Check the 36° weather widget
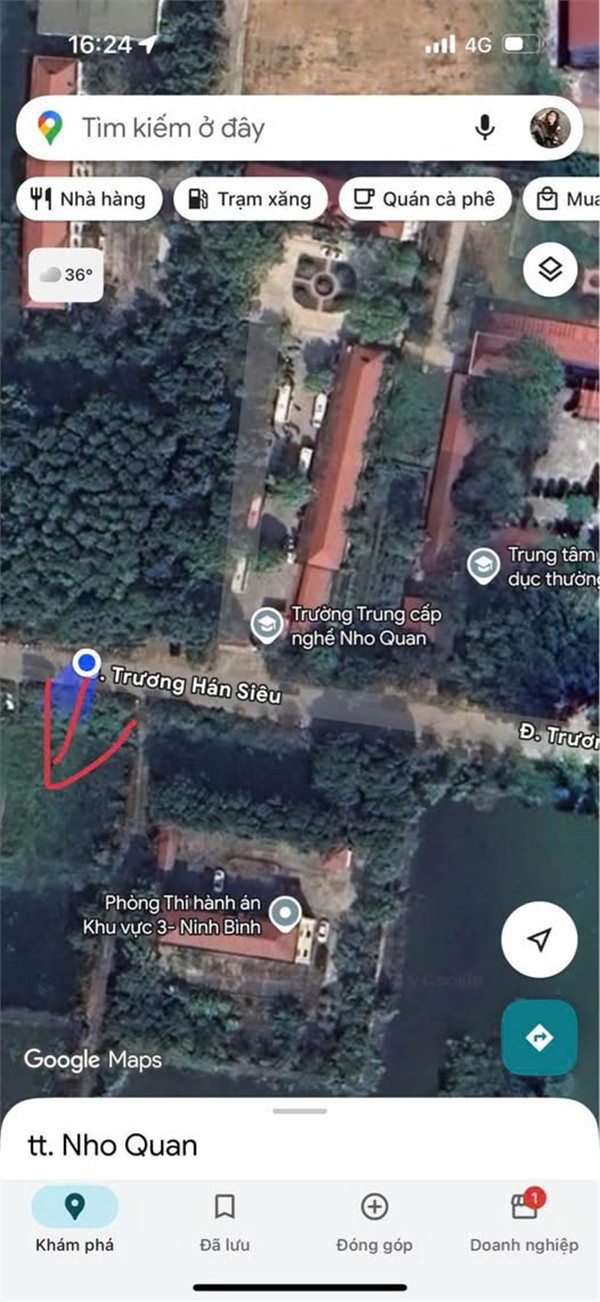The width and height of the screenshot is (600, 1302). (x=66, y=275)
